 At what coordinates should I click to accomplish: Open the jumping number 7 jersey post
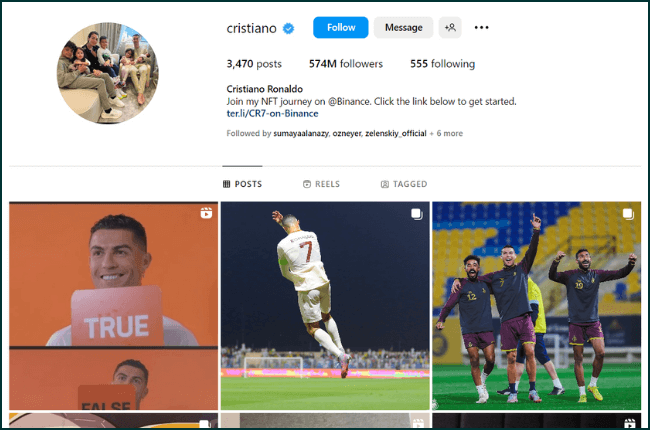[x=325, y=305]
